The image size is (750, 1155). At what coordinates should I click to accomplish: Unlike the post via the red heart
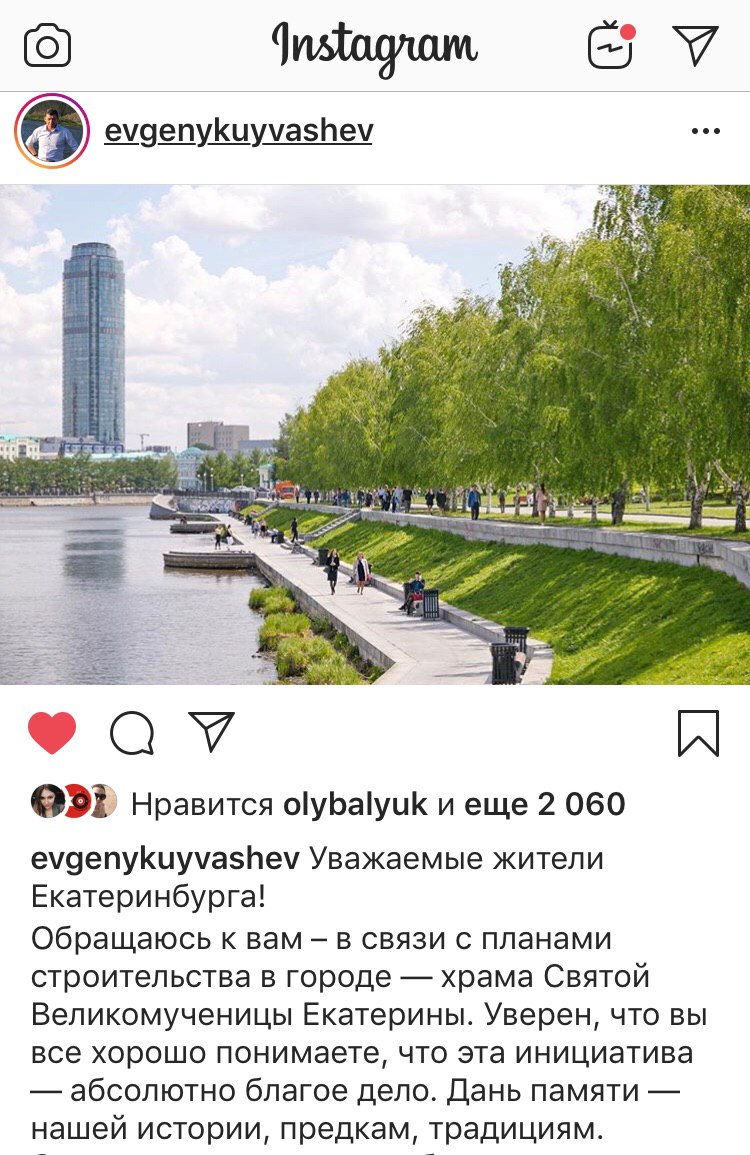click(x=52, y=733)
